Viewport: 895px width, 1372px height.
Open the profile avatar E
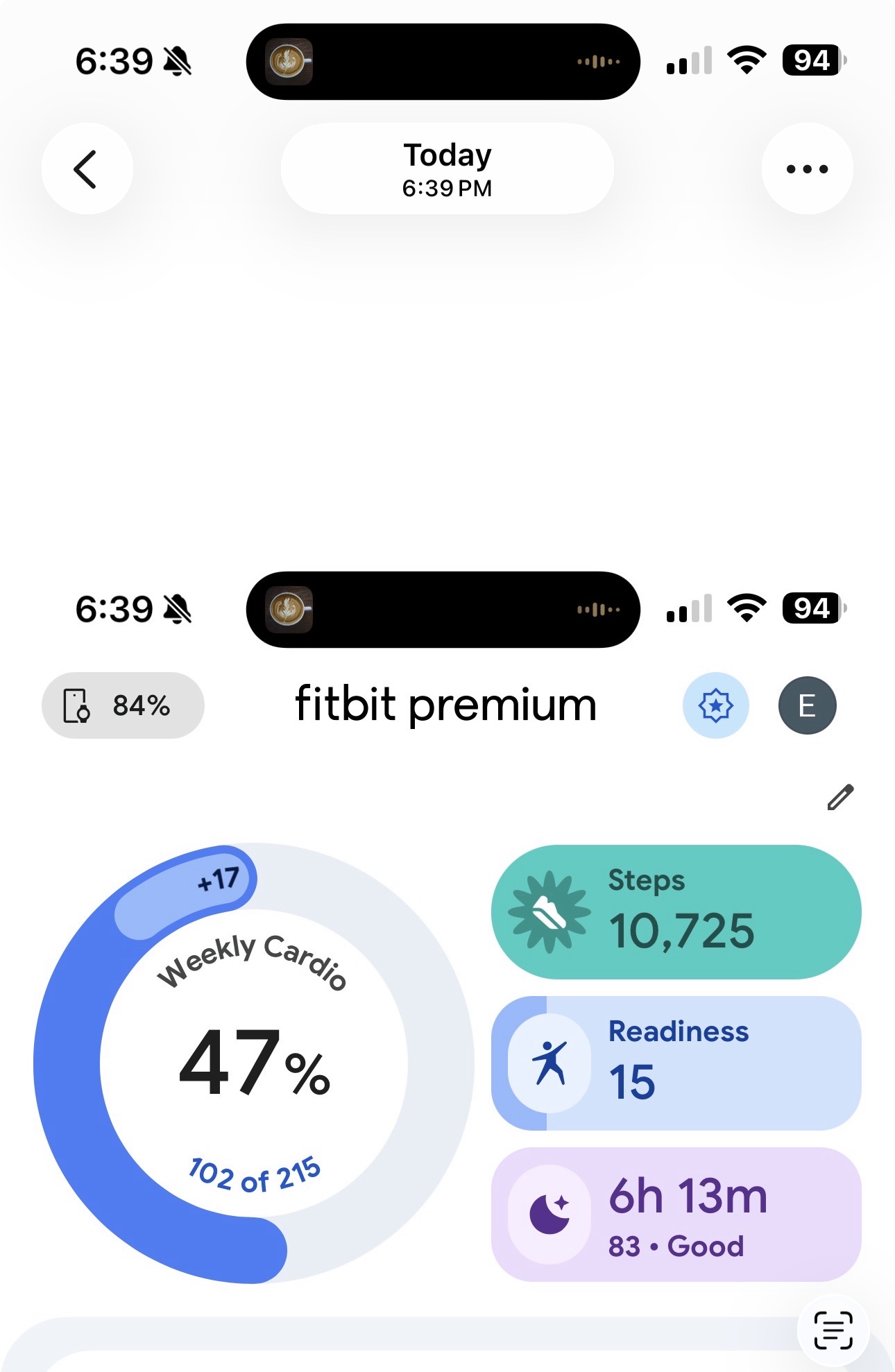807,705
